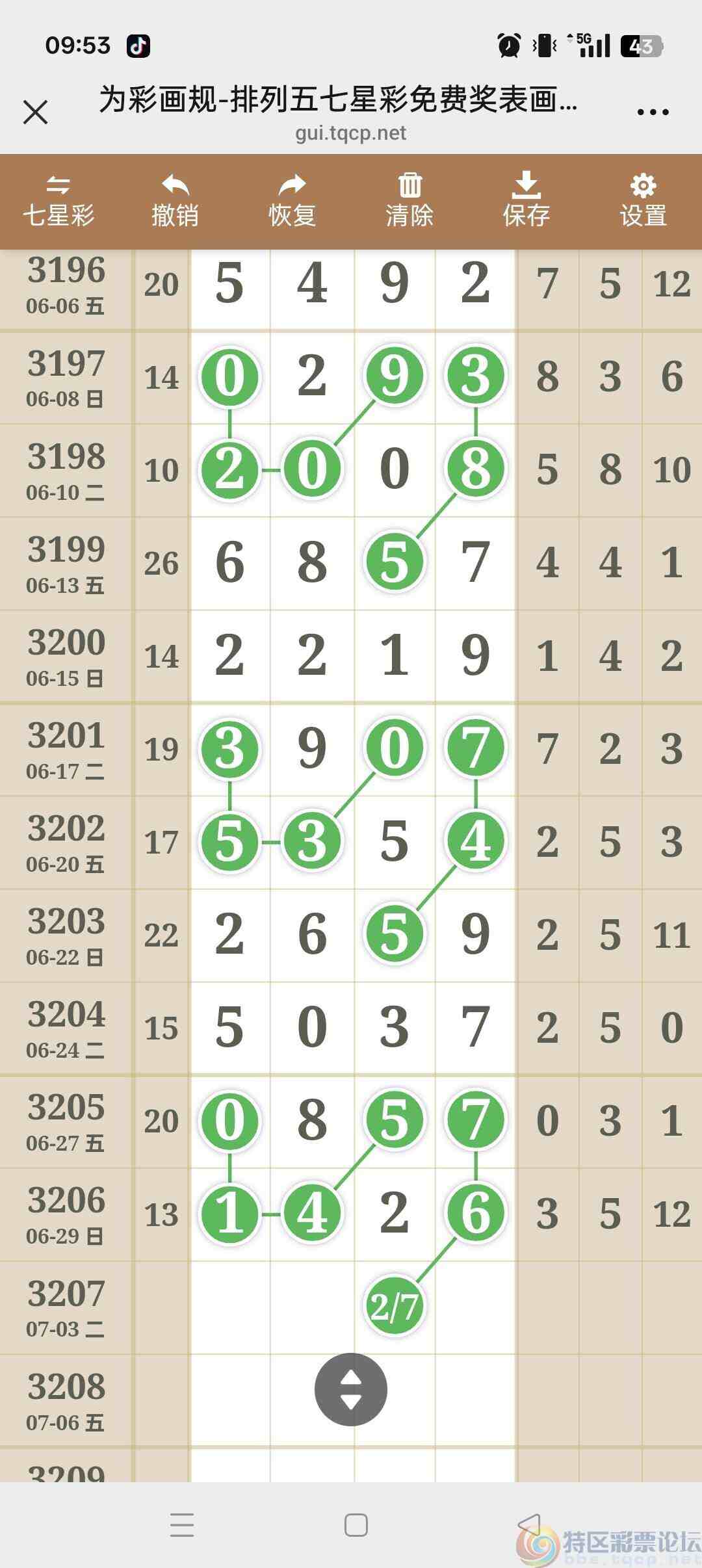Open 设置 settings

click(x=643, y=202)
